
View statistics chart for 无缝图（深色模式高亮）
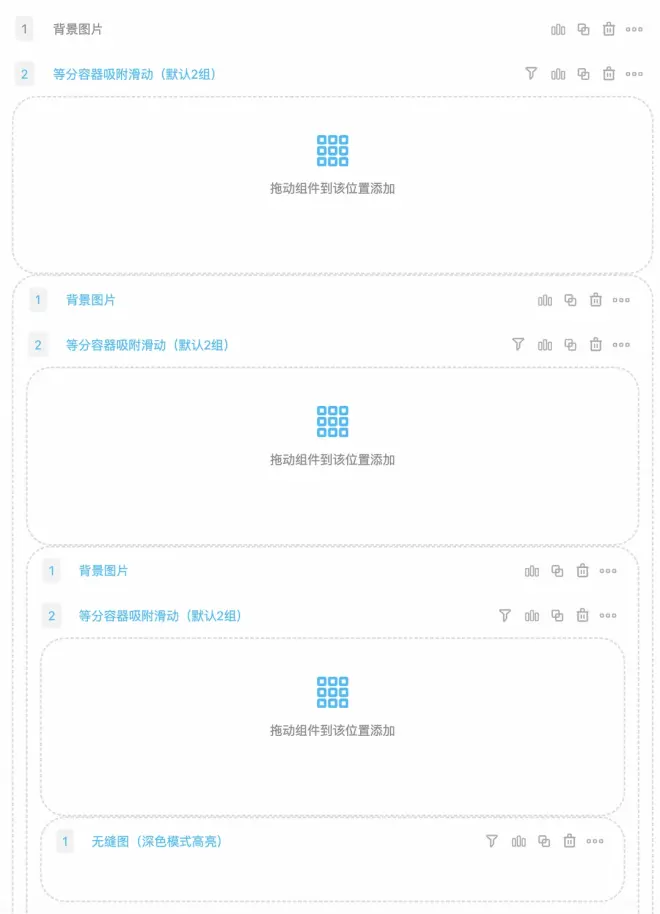[518, 841]
